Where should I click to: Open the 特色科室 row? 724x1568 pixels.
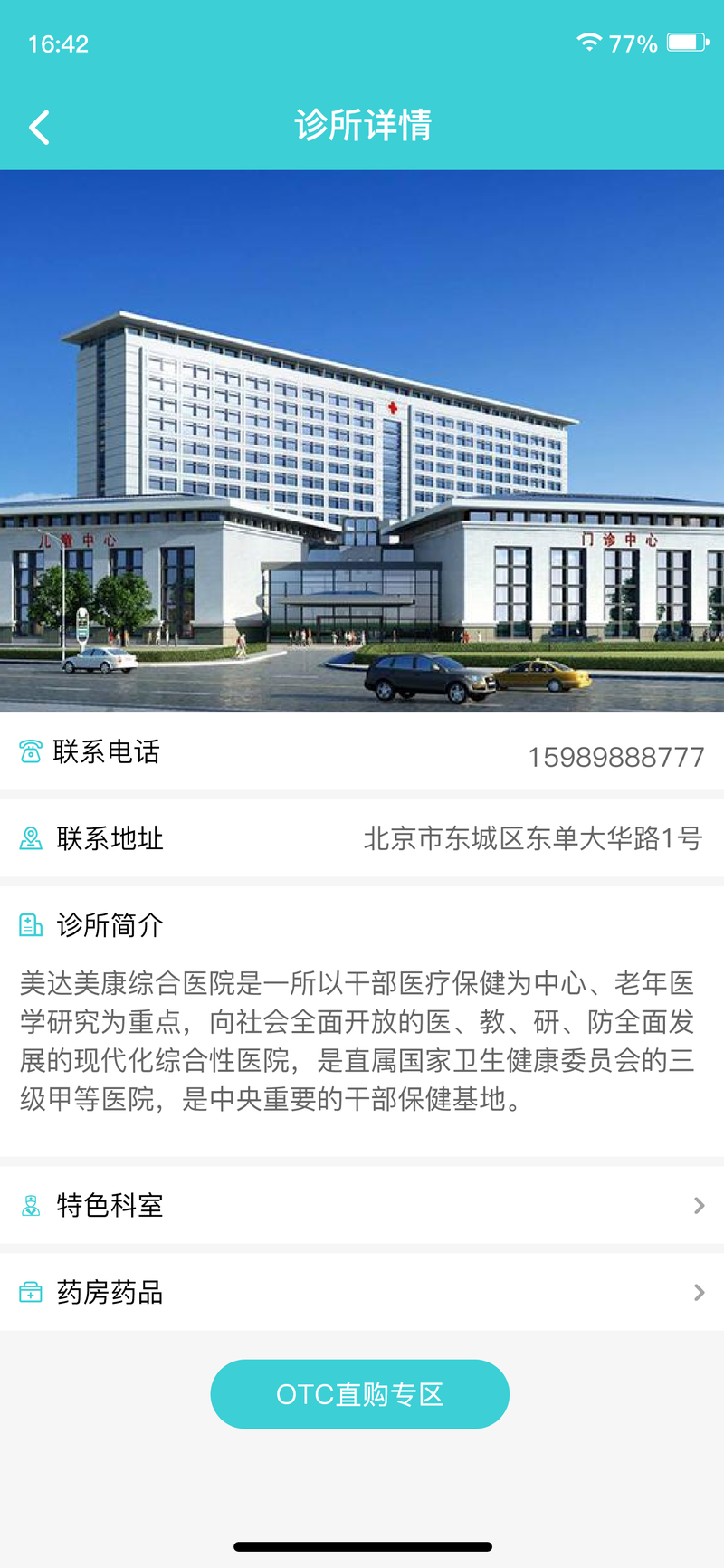[x=362, y=1205]
